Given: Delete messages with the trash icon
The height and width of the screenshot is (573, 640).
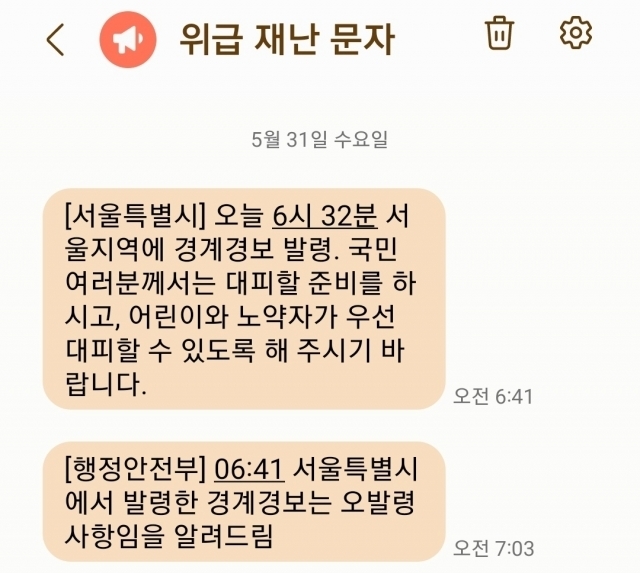Looking at the screenshot, I should click(498, 33).
